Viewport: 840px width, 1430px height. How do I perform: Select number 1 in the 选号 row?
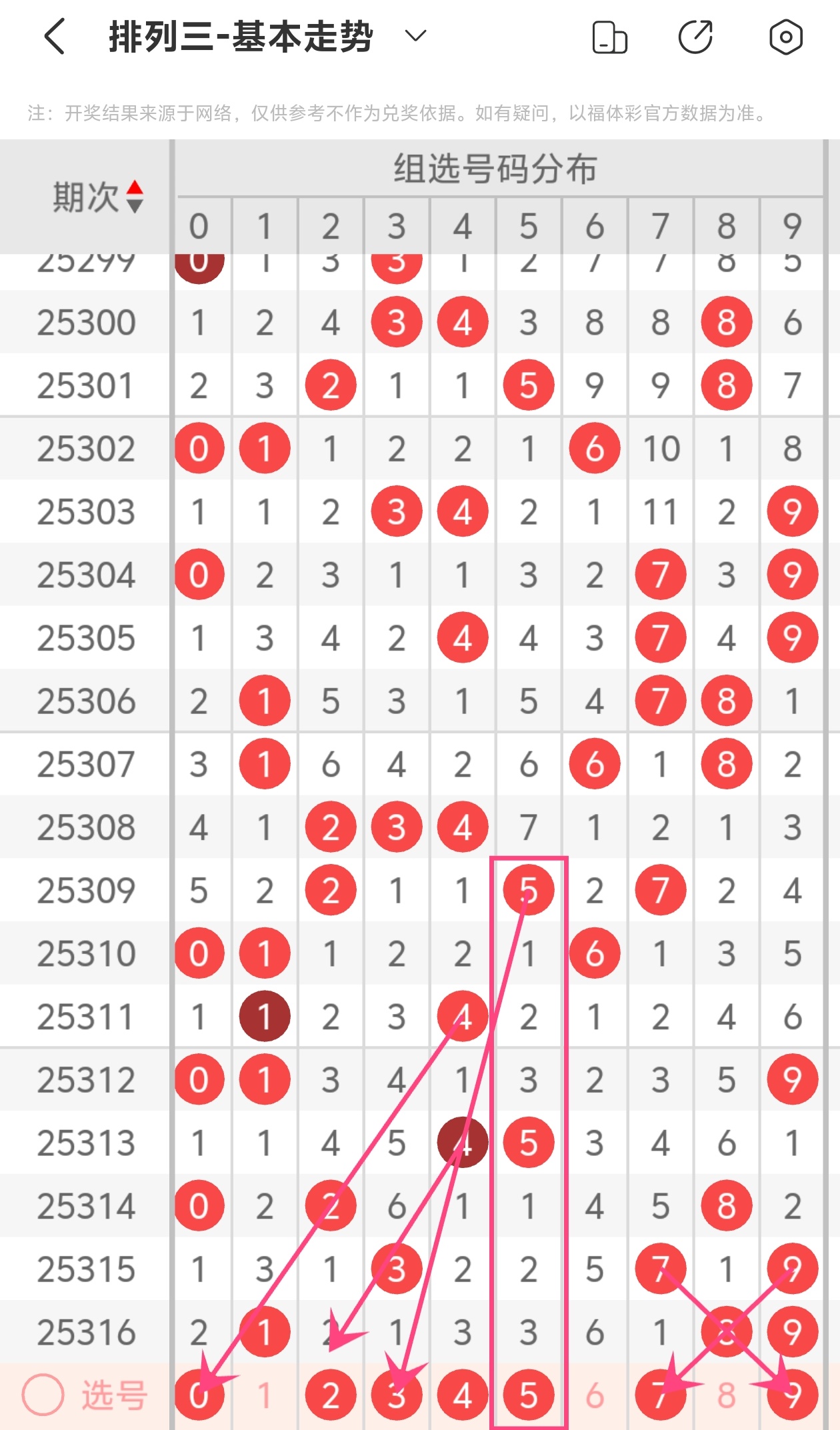[x=265, y=1395]
